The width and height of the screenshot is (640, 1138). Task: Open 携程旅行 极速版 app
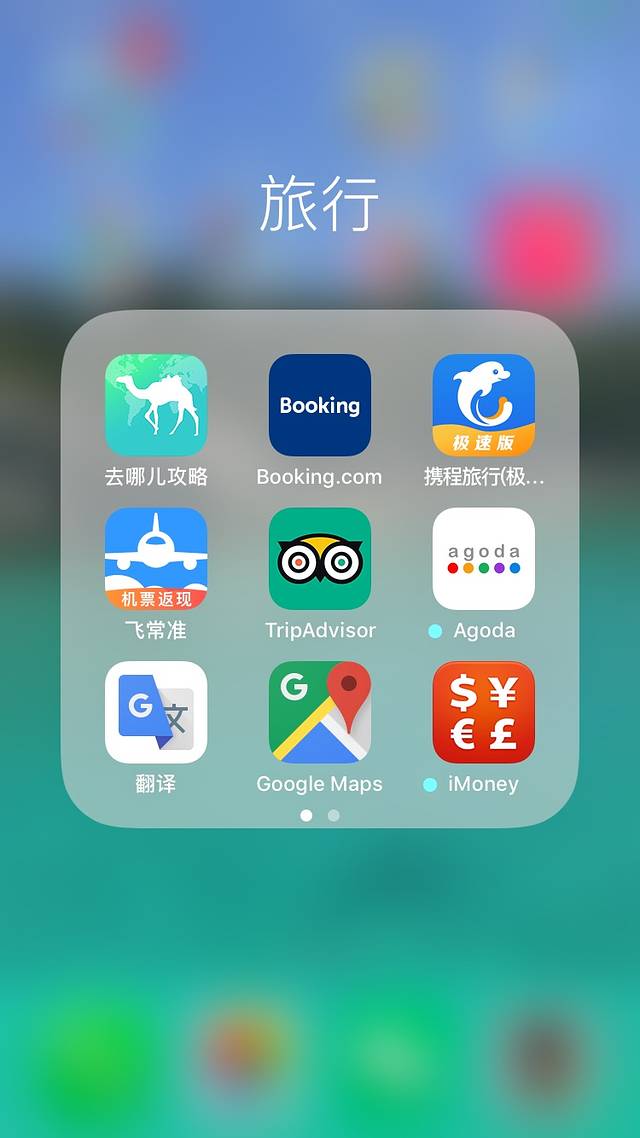484,405
